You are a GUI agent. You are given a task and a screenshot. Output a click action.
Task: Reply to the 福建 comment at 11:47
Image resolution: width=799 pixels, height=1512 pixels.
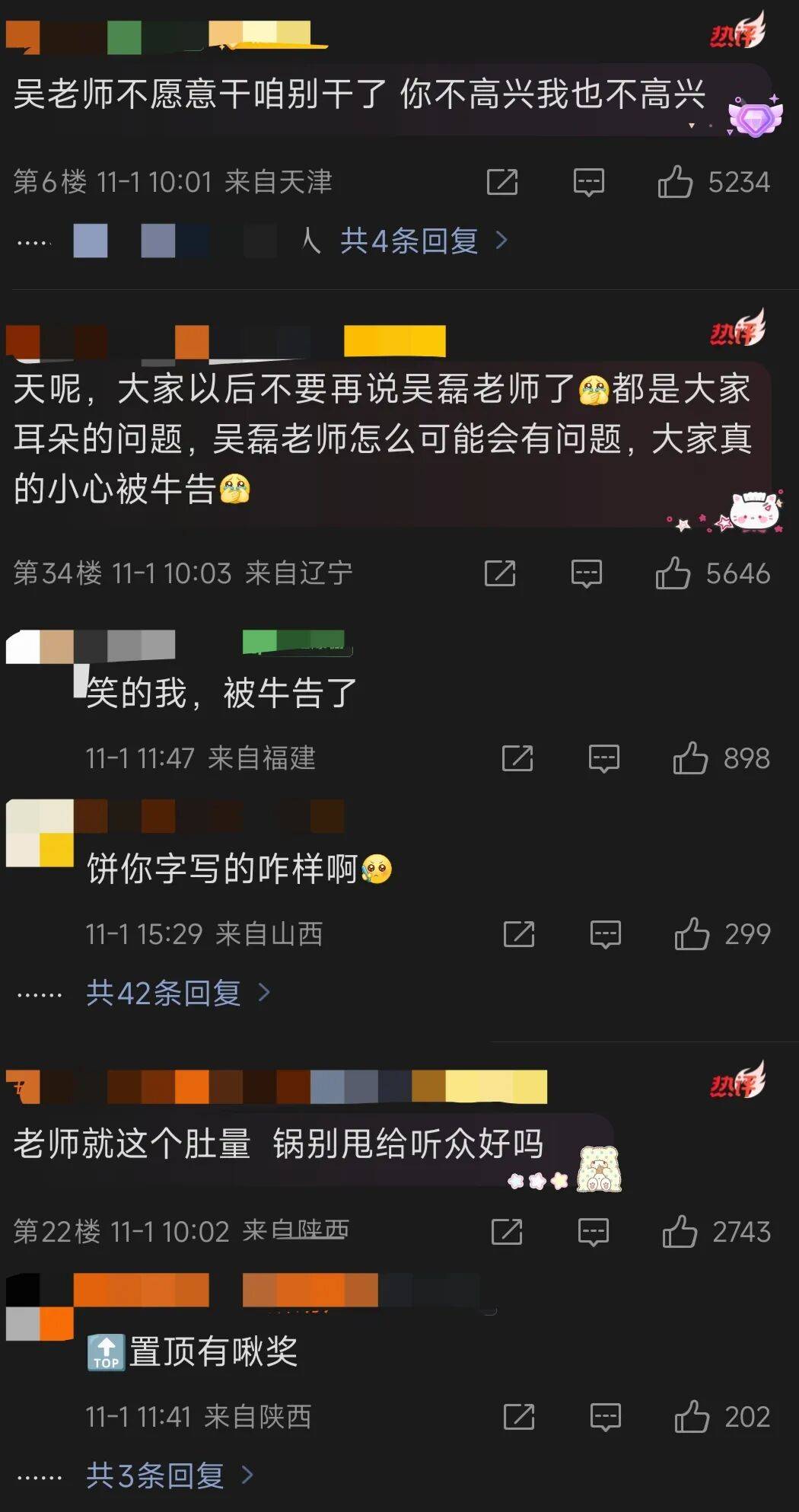(x=604, y=758)
